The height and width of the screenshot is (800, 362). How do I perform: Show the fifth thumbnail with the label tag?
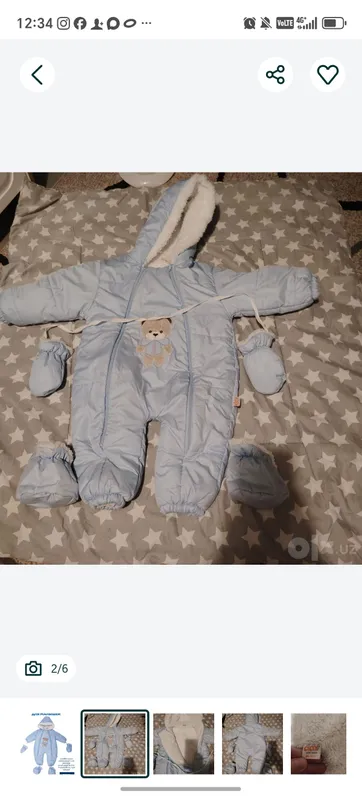(319, 744)
